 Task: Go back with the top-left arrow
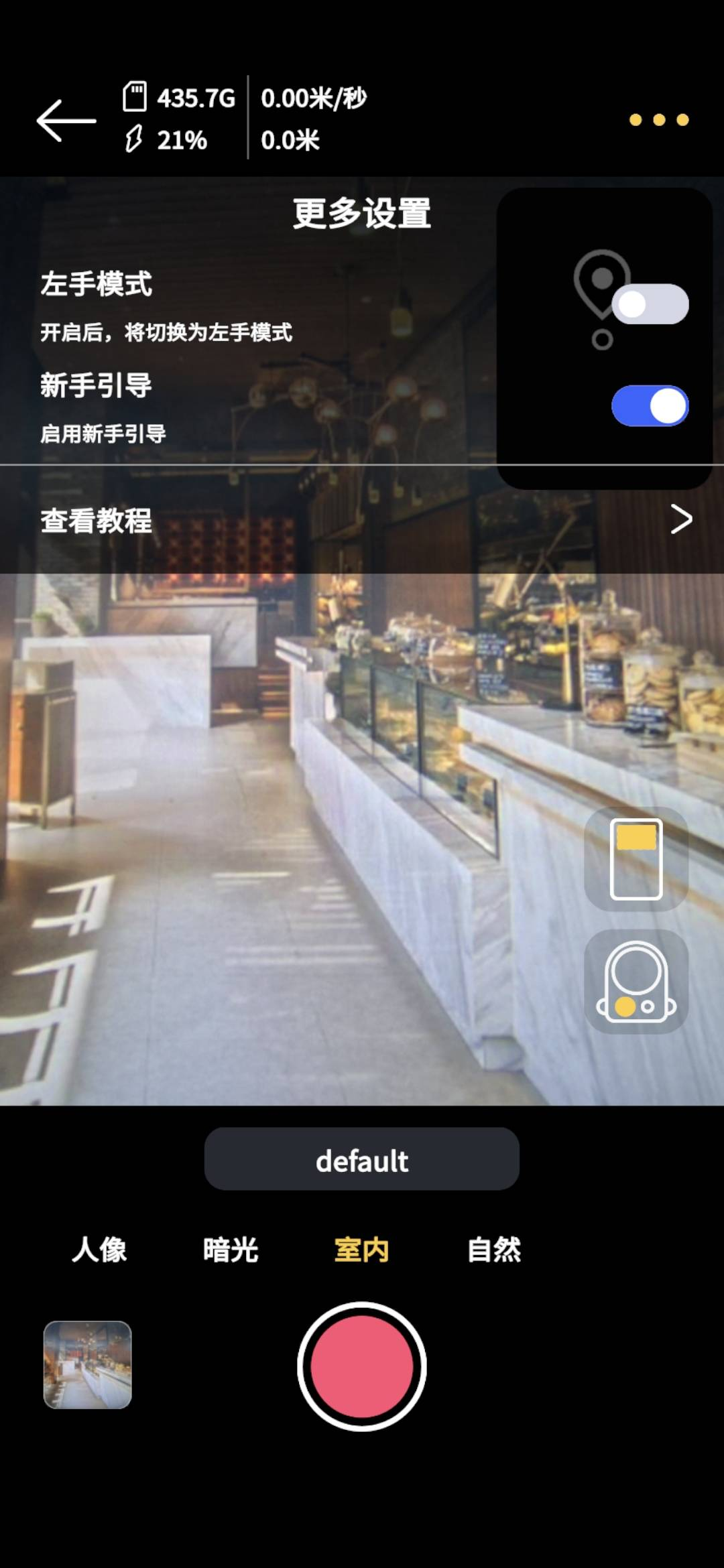point(66,121)
